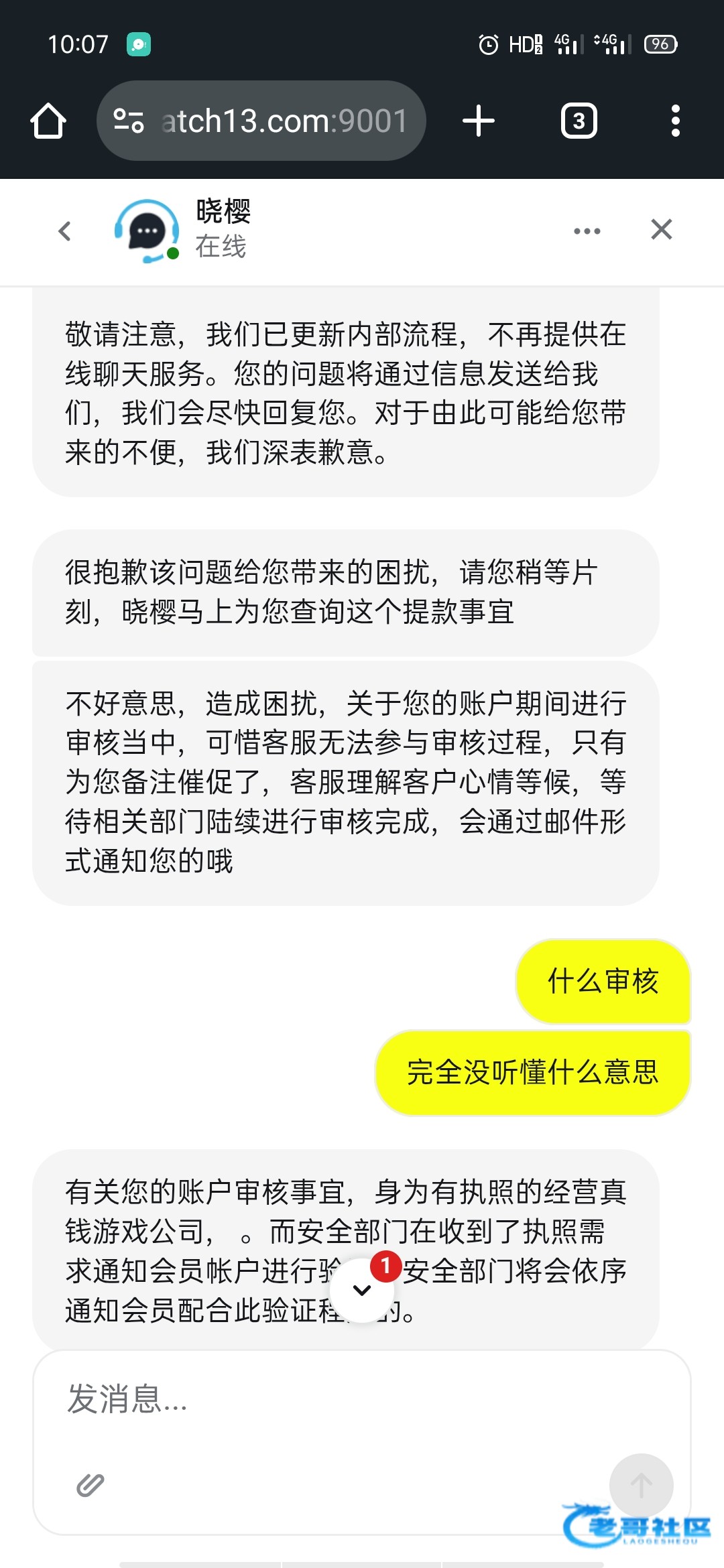Attach a file with the paperclip
The image size is (724, 1568).
pyautogui.click(x=90, y=1485)
